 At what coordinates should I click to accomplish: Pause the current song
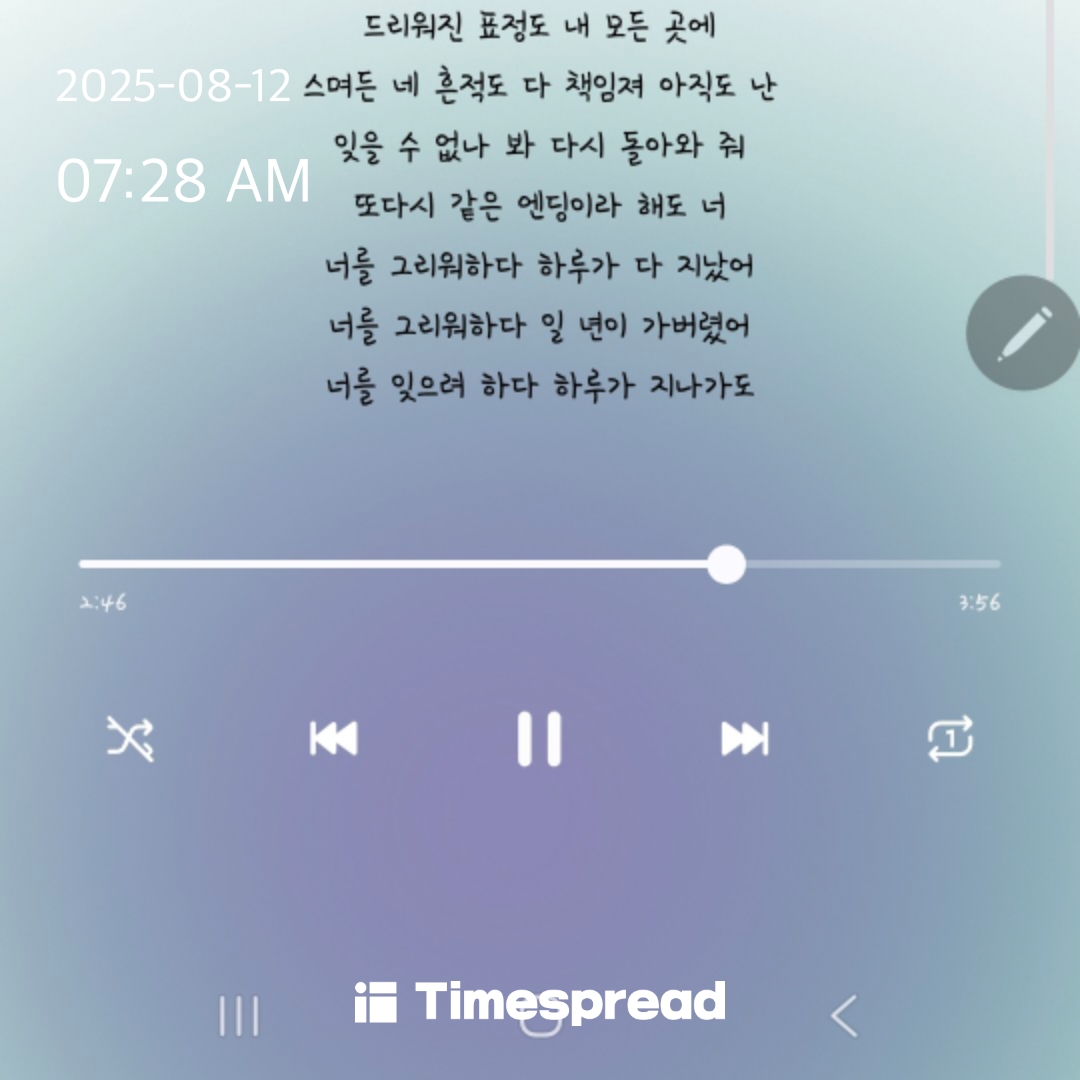coord(539,739)
